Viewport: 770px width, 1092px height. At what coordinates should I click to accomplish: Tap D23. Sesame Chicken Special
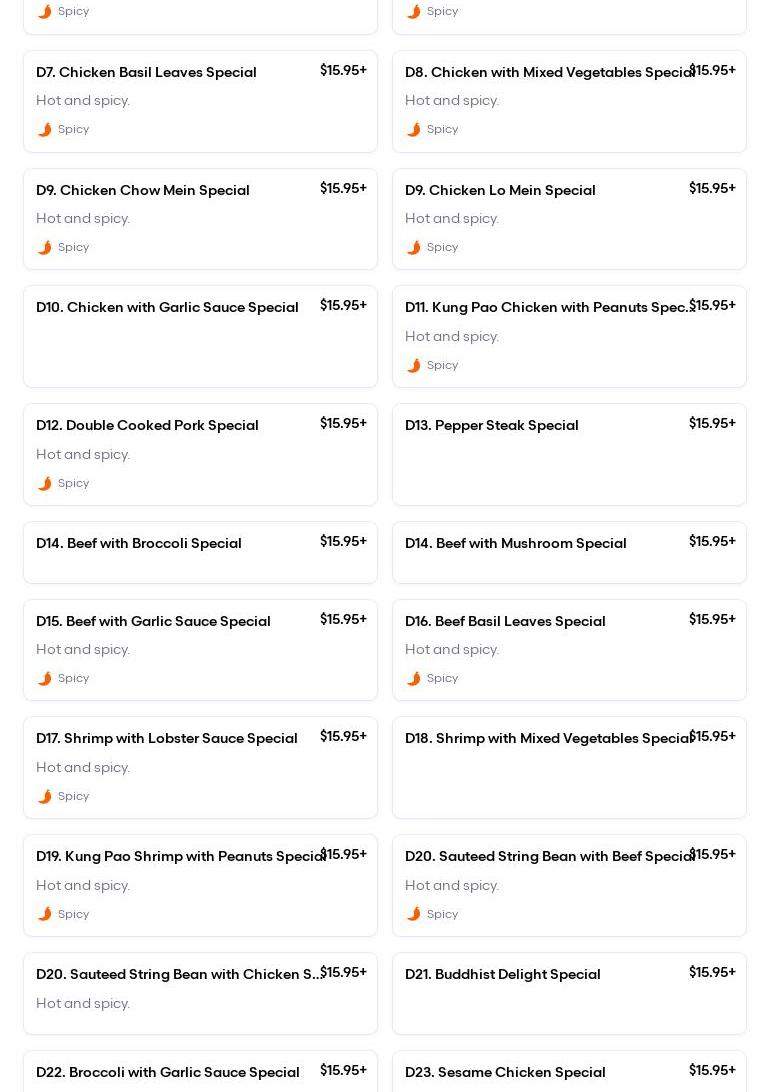point(505,1073)
